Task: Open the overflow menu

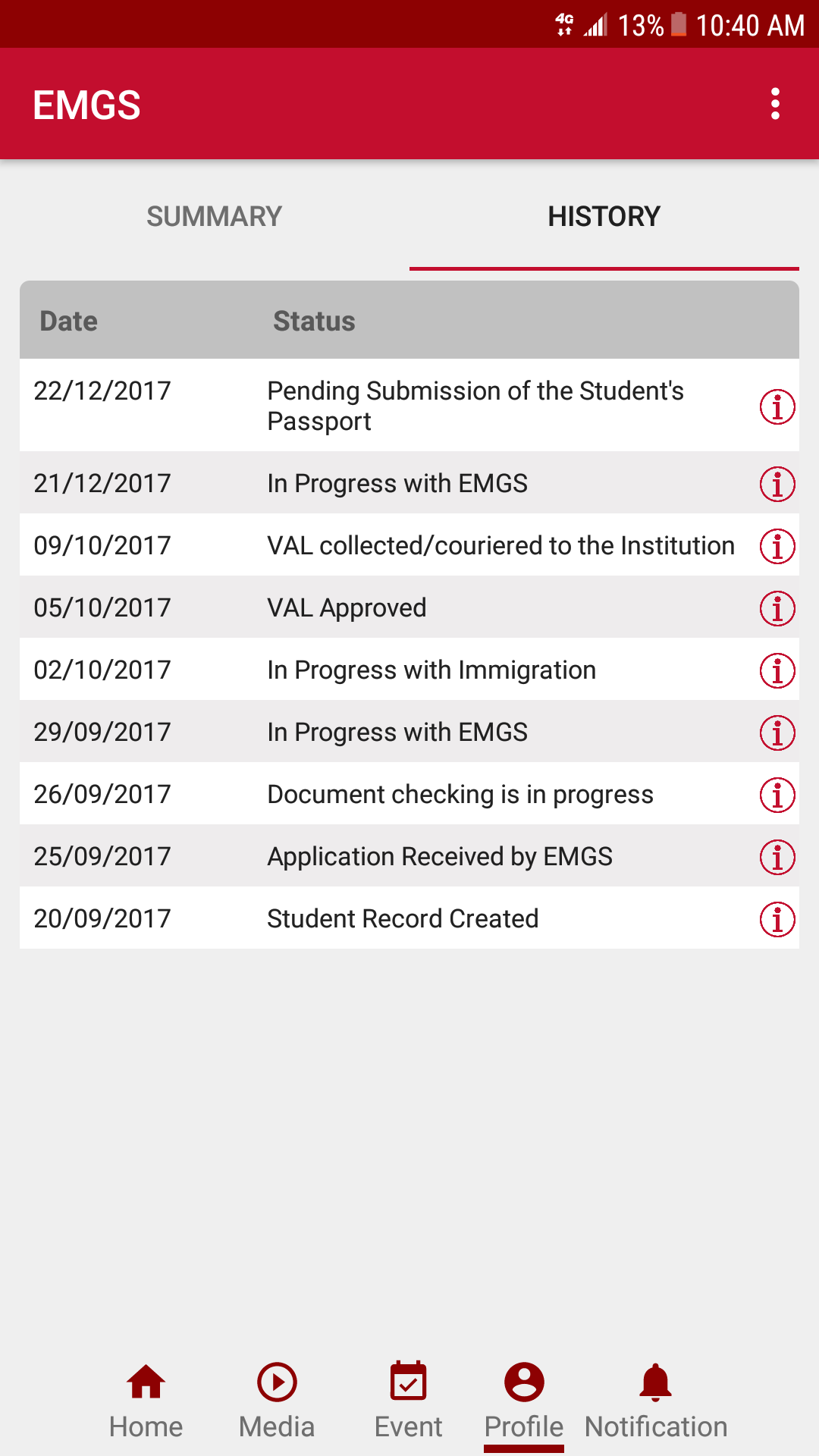Action: point(775,104)
